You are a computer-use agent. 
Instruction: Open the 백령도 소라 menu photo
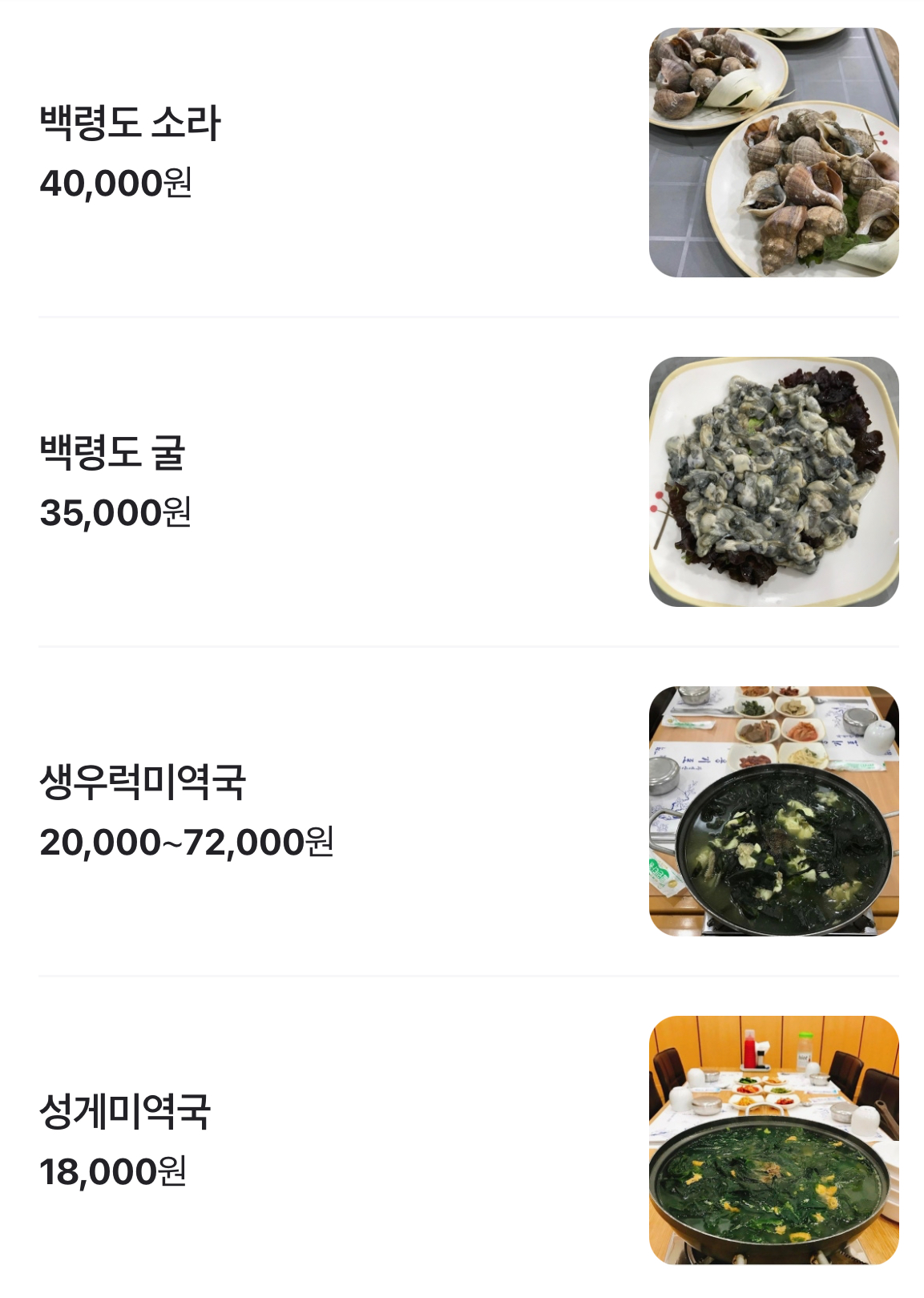pos(773,152)
